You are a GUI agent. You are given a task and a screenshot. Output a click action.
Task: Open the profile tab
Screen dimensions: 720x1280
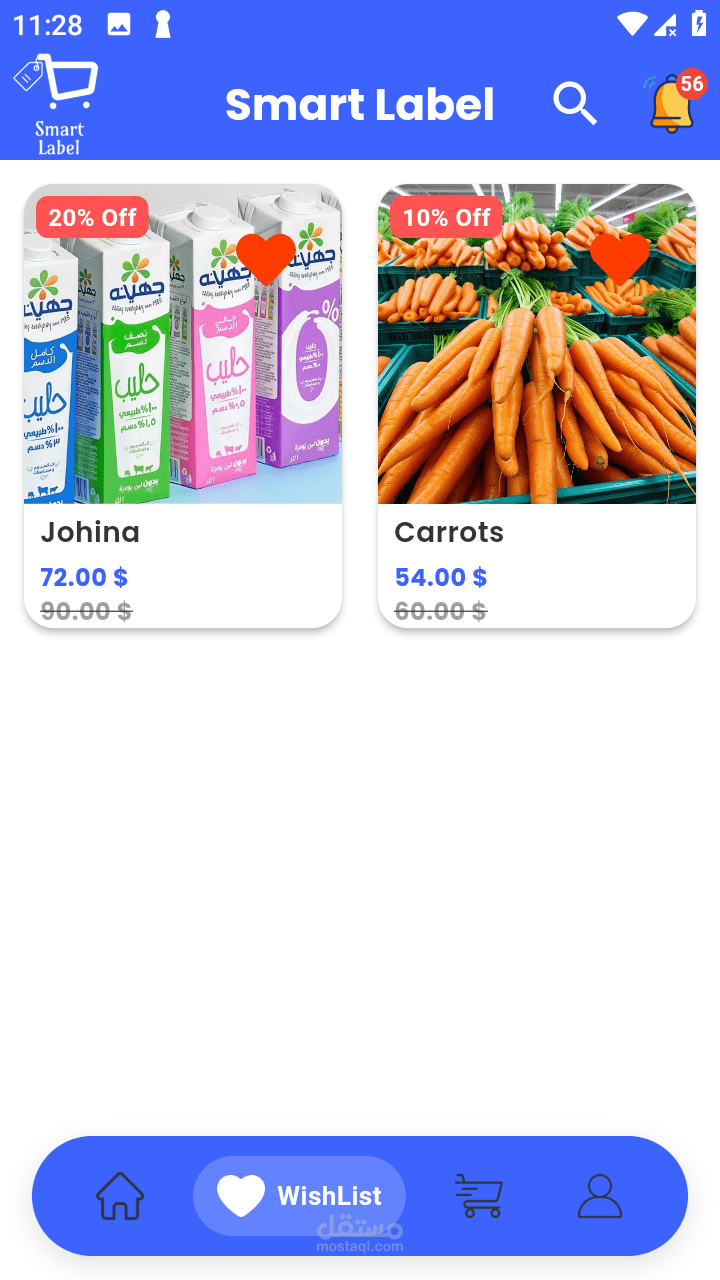600,1196
